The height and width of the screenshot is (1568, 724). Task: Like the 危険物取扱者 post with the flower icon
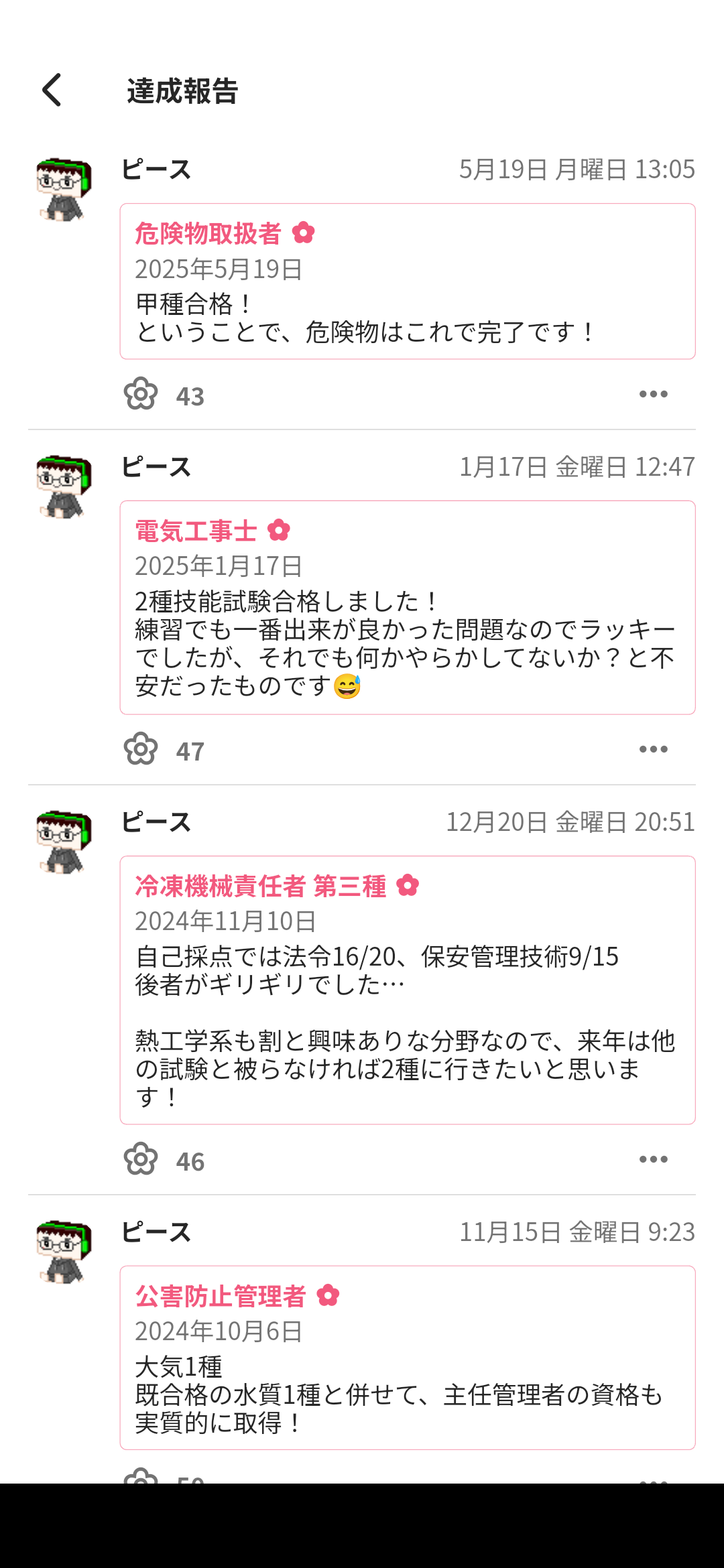click(x=141, y=394)
